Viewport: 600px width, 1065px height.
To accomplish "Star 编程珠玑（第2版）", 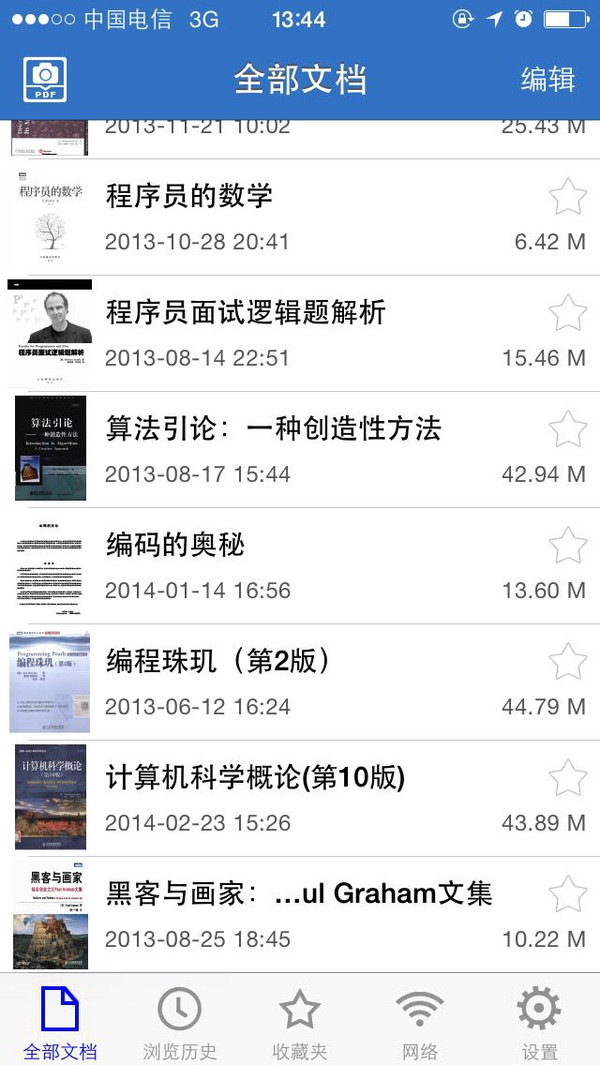I will point(568,661).
